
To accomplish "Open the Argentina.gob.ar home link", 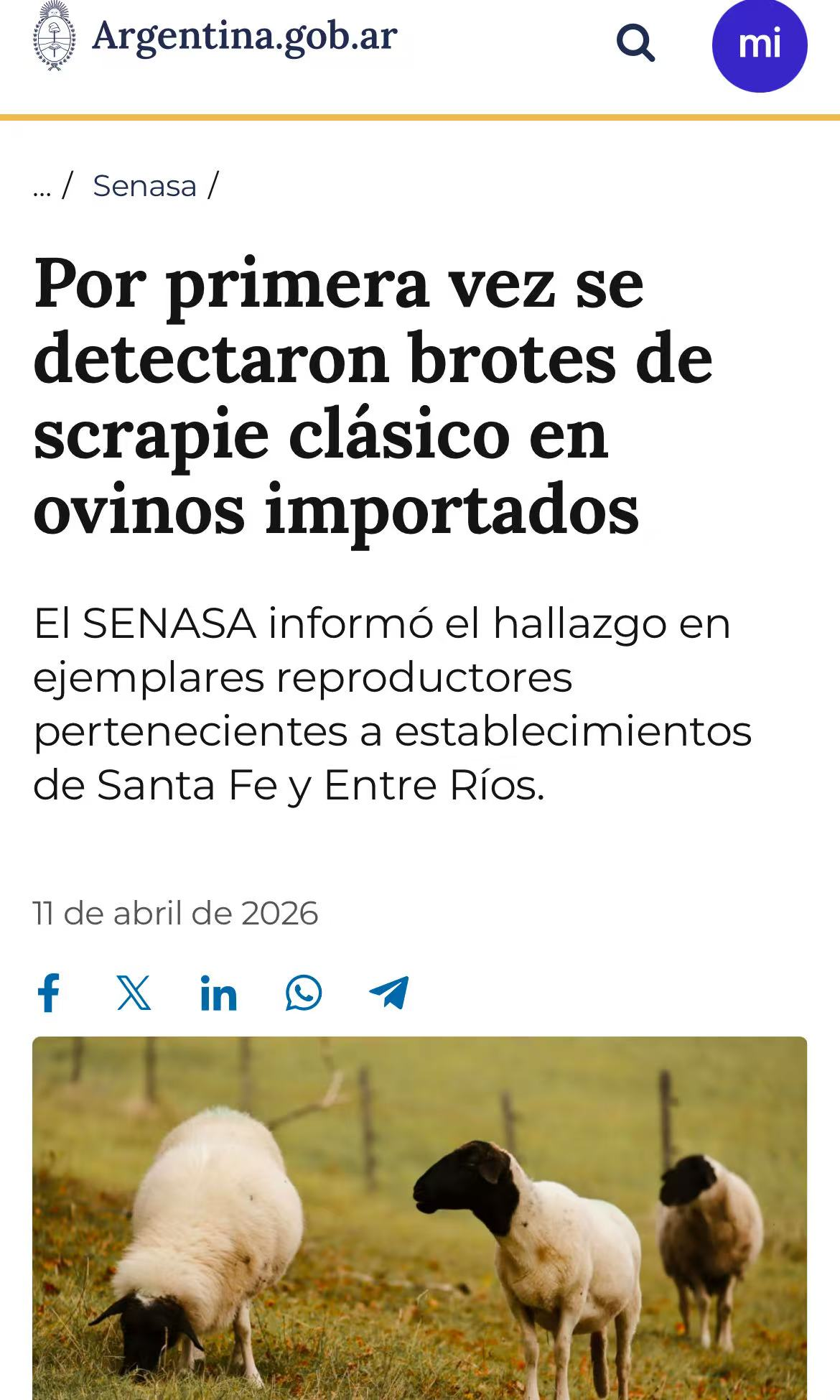I will [x=215, y=36].
